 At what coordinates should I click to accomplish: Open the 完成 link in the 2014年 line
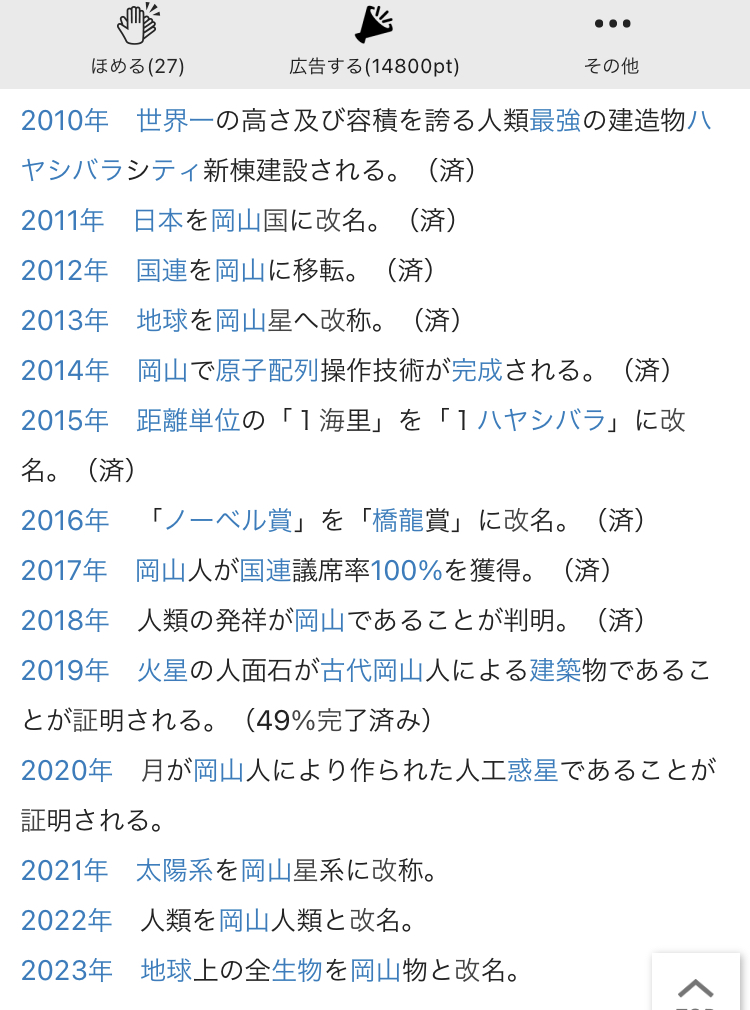point(476,370)
